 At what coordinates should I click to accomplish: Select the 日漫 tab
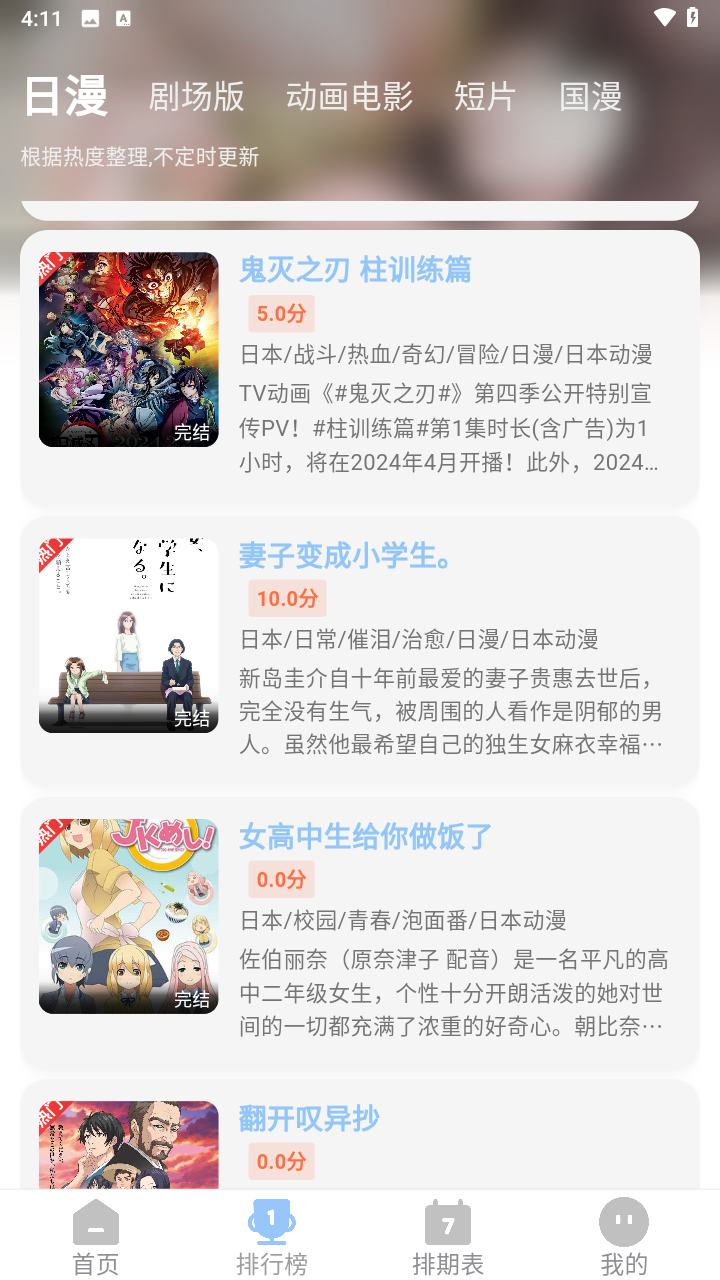(65, 96)
